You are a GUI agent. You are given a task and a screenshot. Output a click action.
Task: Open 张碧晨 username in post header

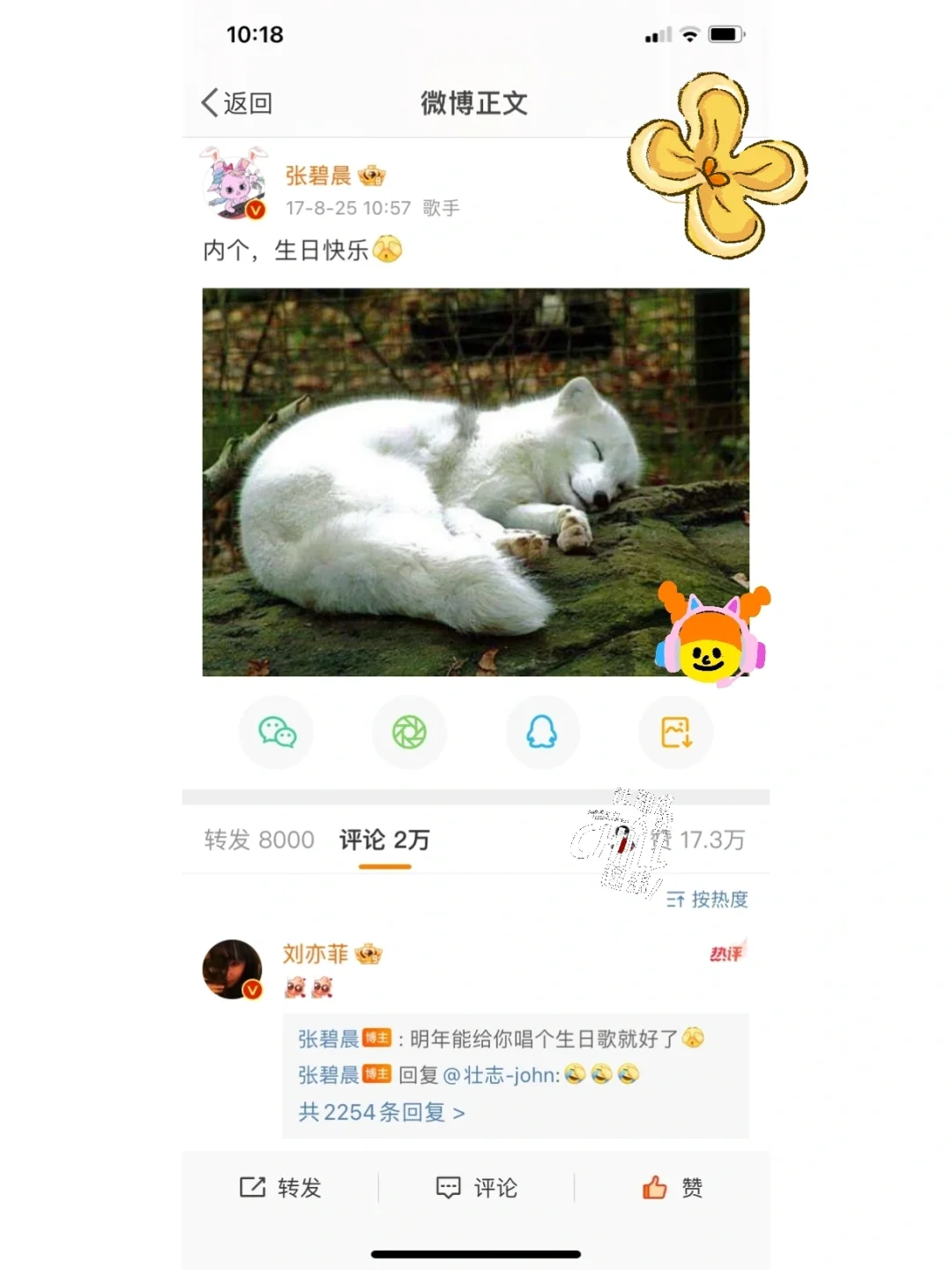pyautogui.click(x=317, y=176)
